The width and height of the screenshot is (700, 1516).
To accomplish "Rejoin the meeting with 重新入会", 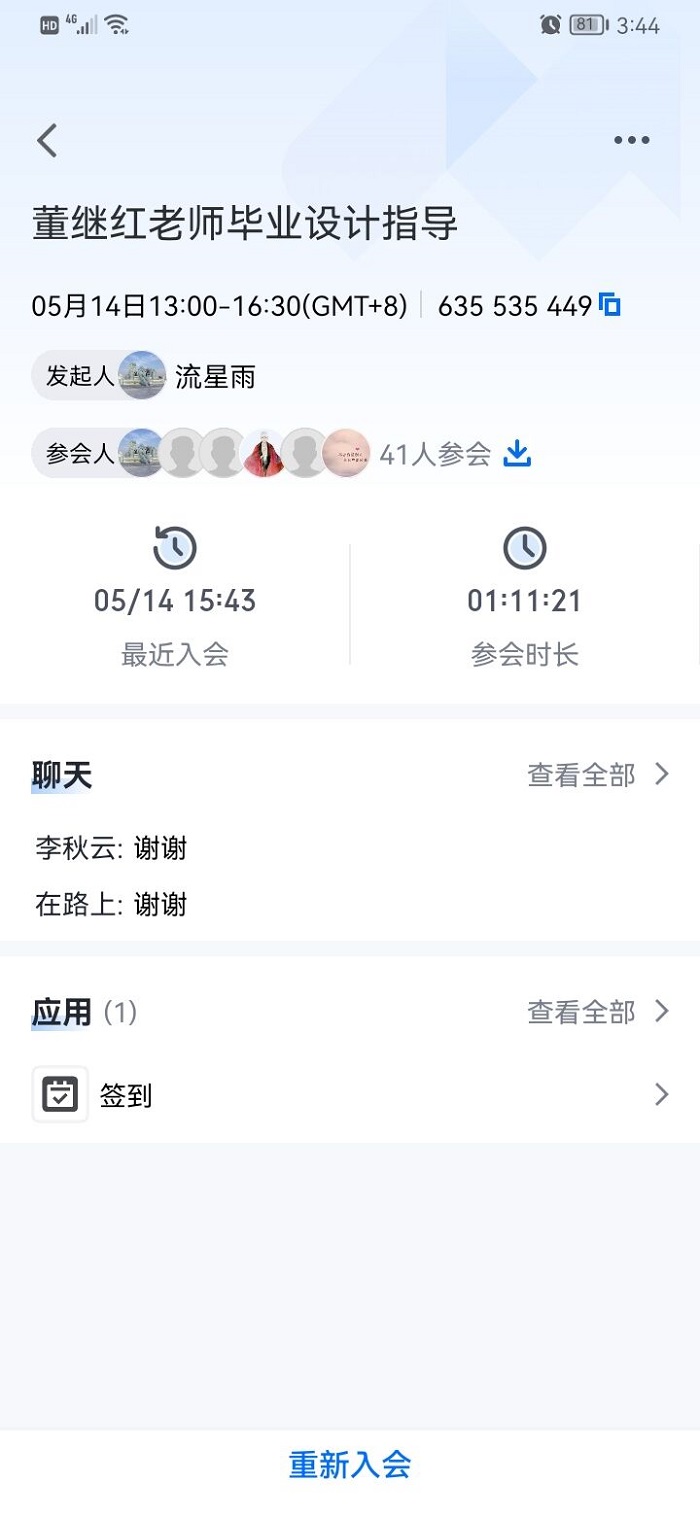I will pos(350,1465).
